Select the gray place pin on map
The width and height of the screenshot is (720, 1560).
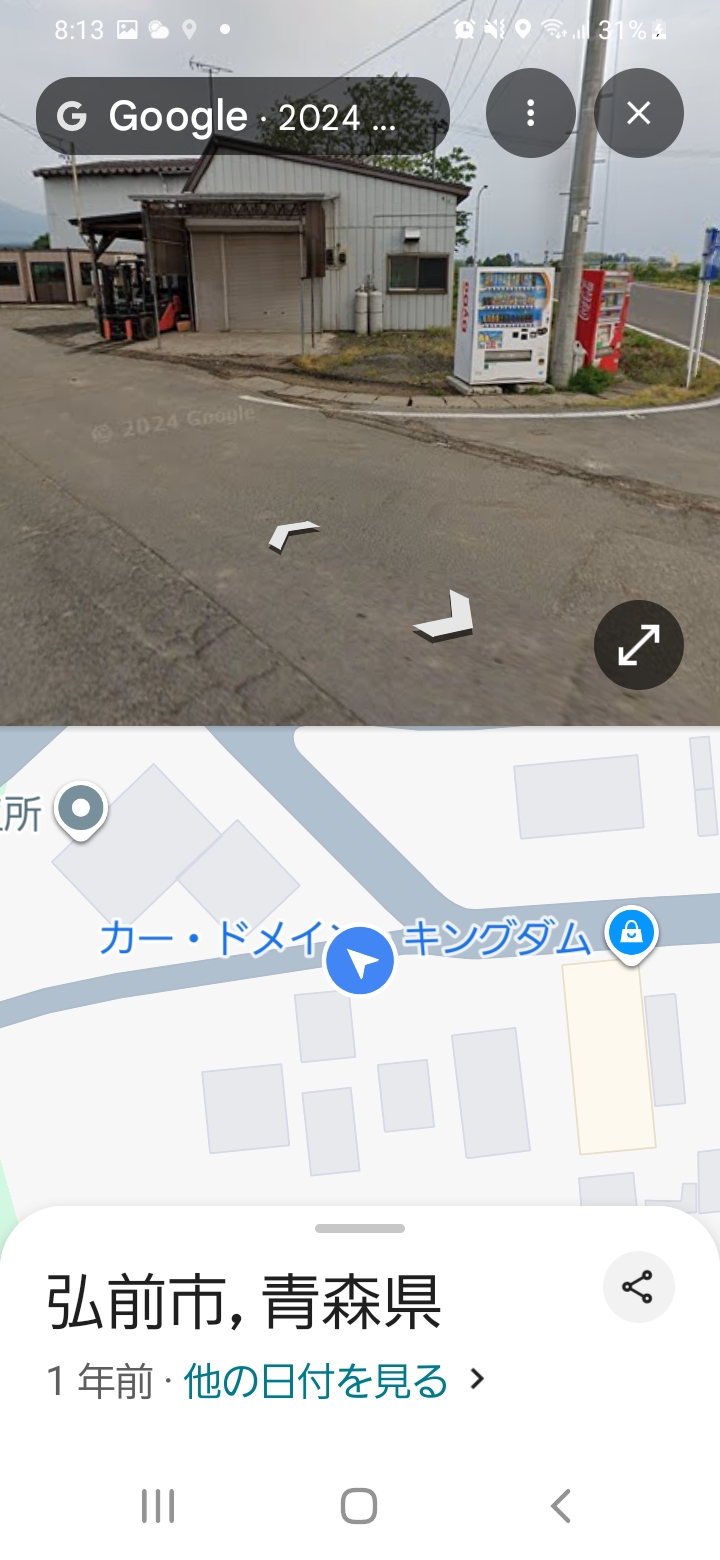tap(81, 808)
